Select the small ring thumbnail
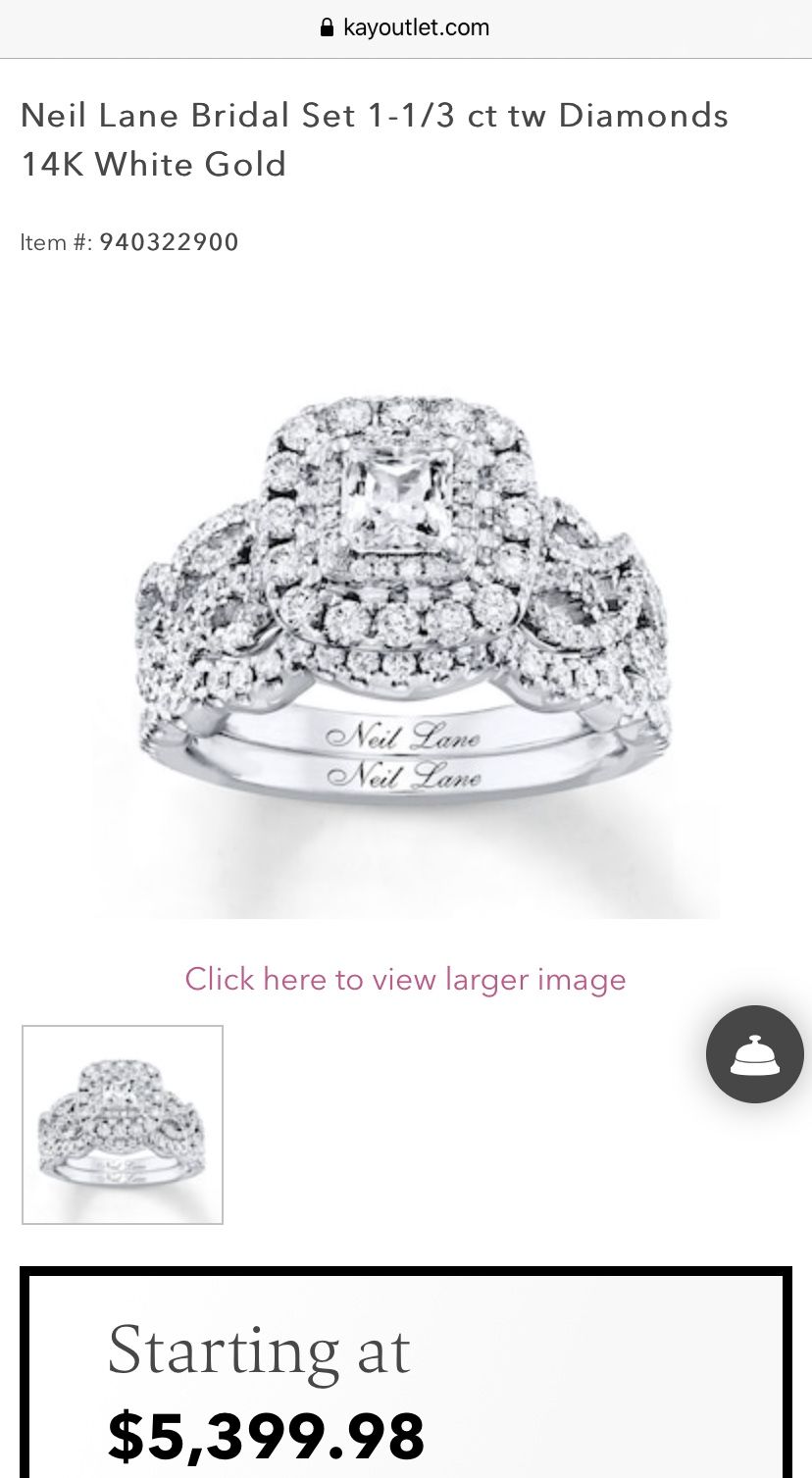 [x=123, y=1124]
